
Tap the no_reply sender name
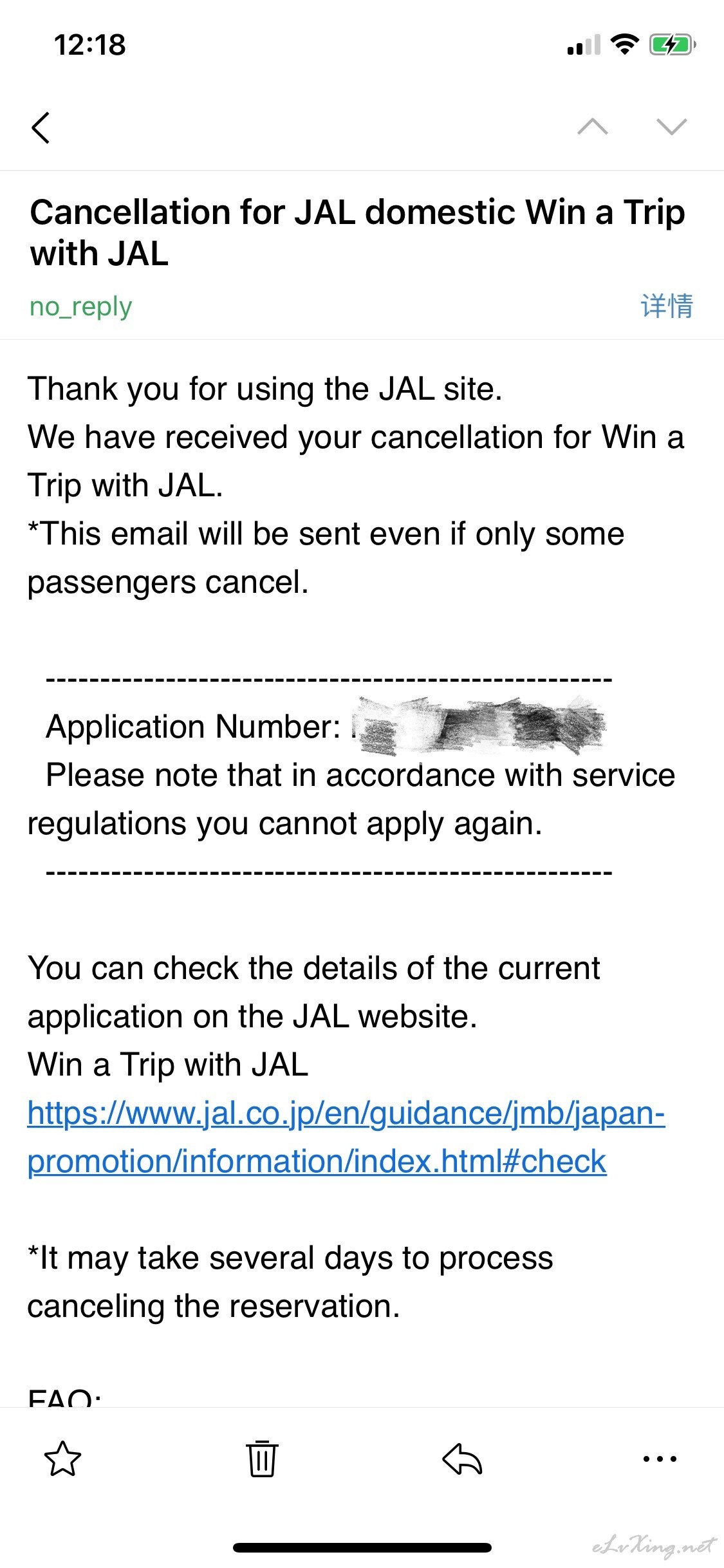[x=80, y=307]
